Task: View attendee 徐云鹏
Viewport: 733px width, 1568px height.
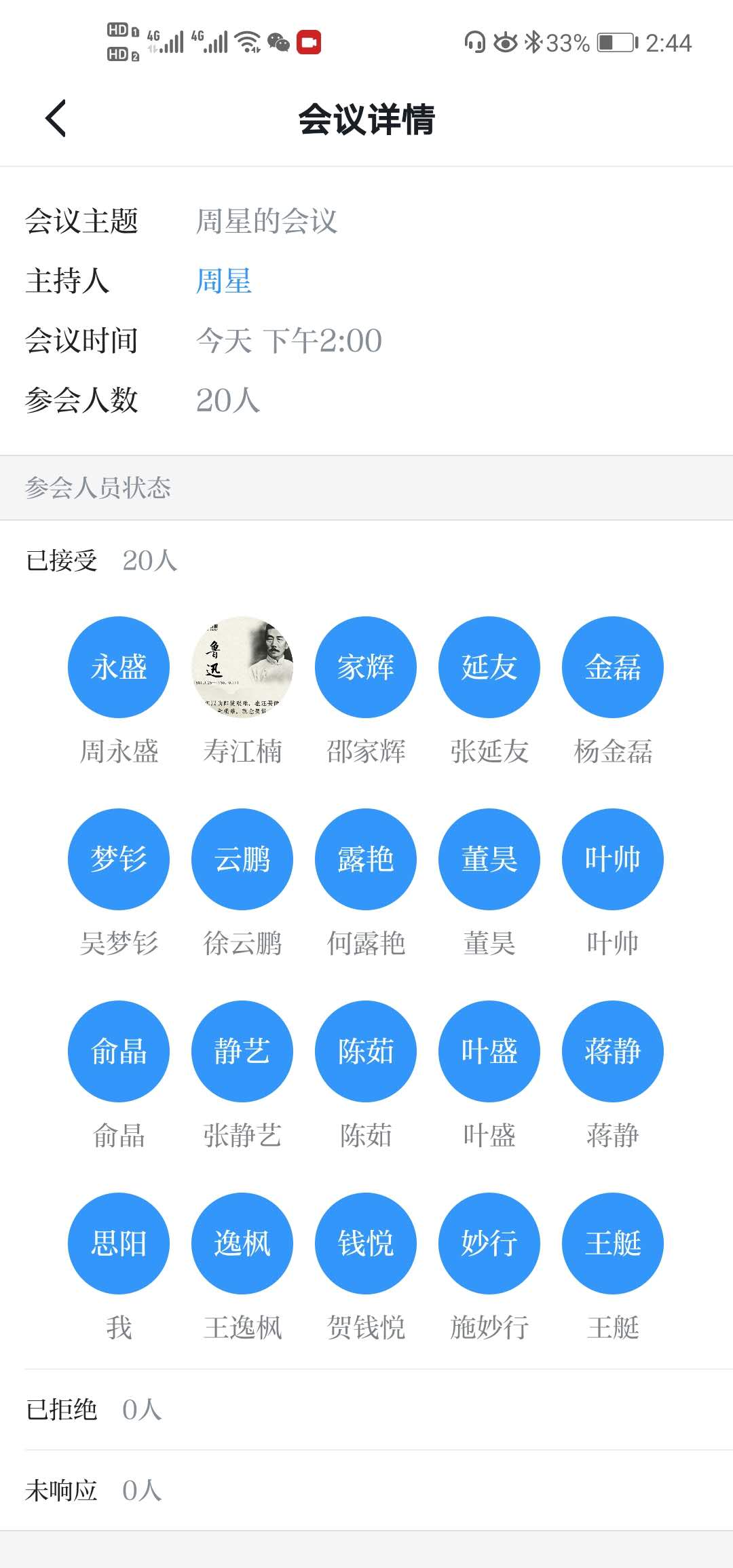Action: 242,859
